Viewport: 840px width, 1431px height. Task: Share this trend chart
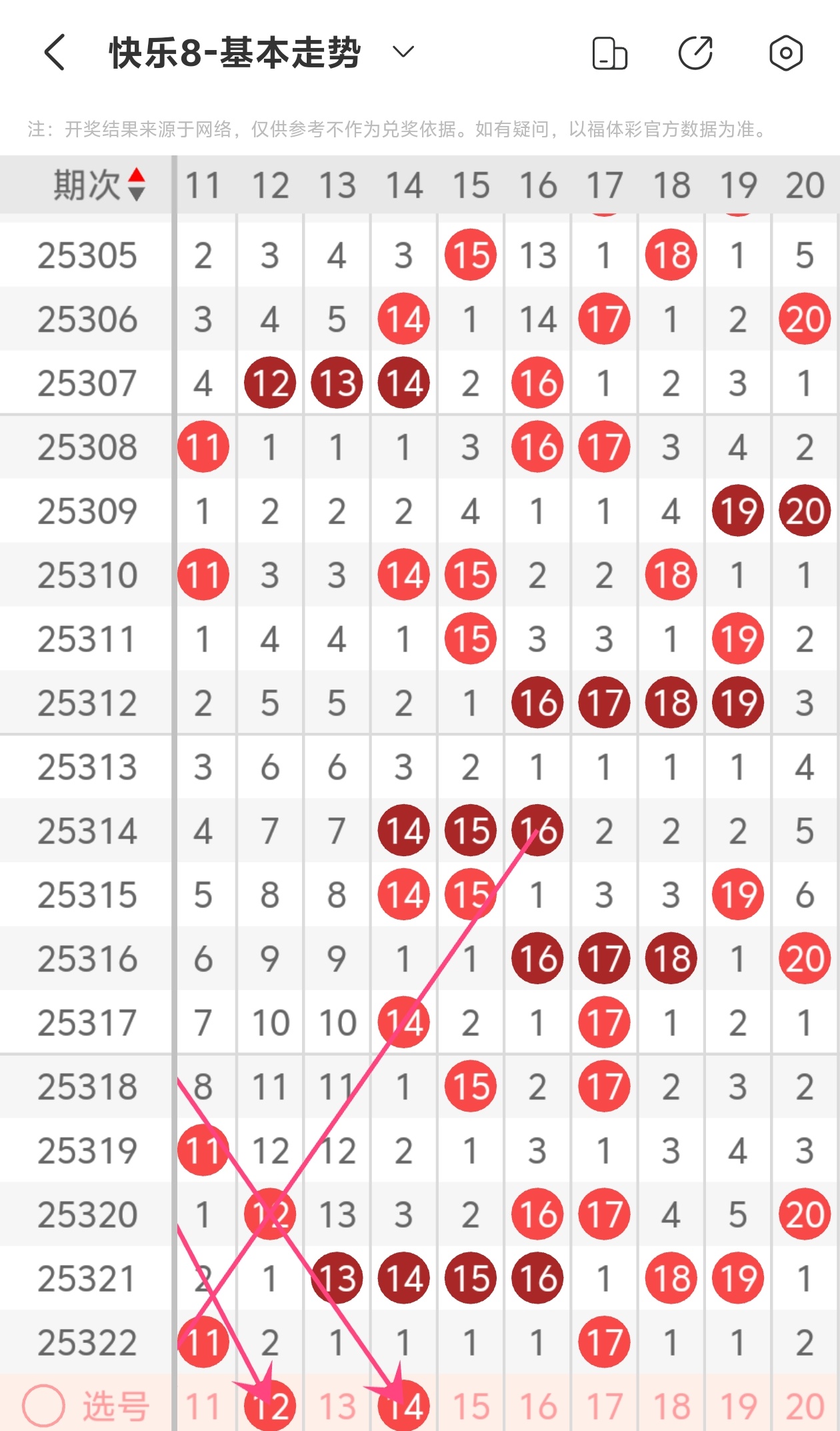[x=695, y=53]
